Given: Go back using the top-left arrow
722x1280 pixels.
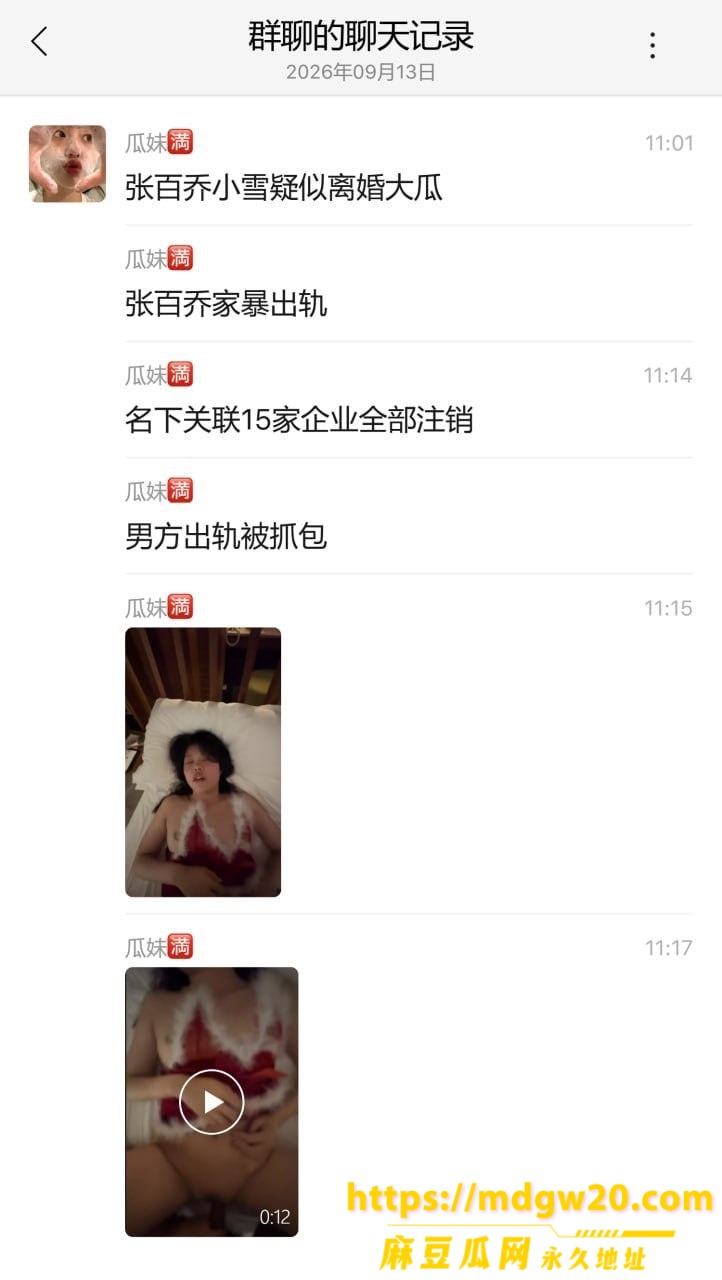Looking at the screenshot, I should (39, 42).
